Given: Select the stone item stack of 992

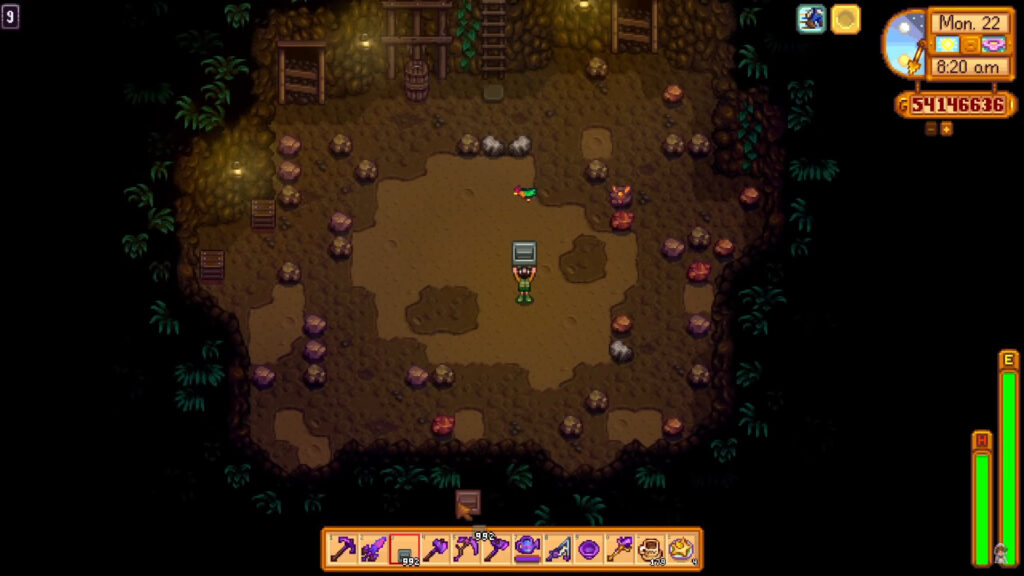Looking at the screenshot, I should click(x=404, y=549).
